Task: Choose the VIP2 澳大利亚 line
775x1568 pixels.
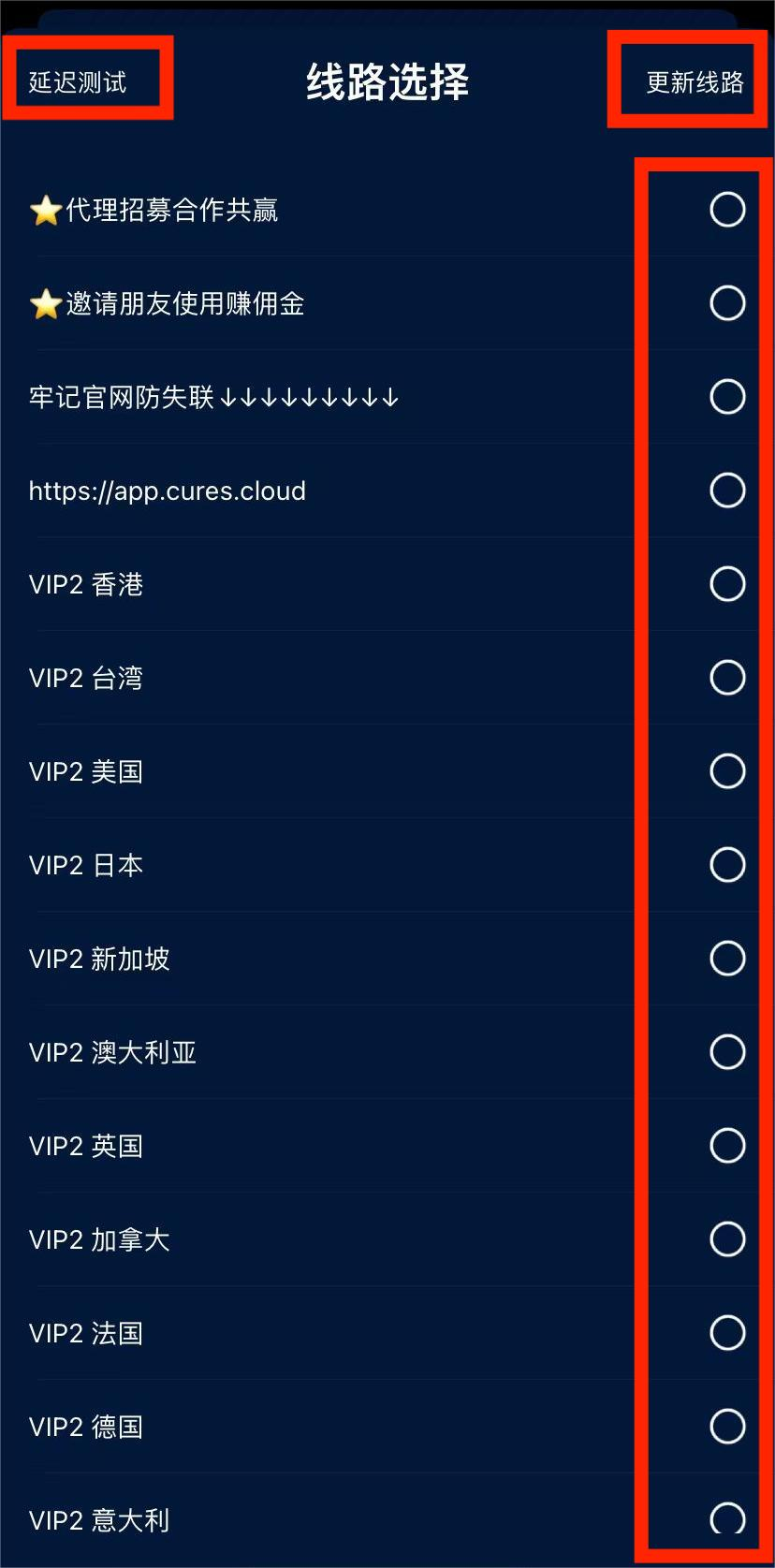Action: pos(727,1052)
